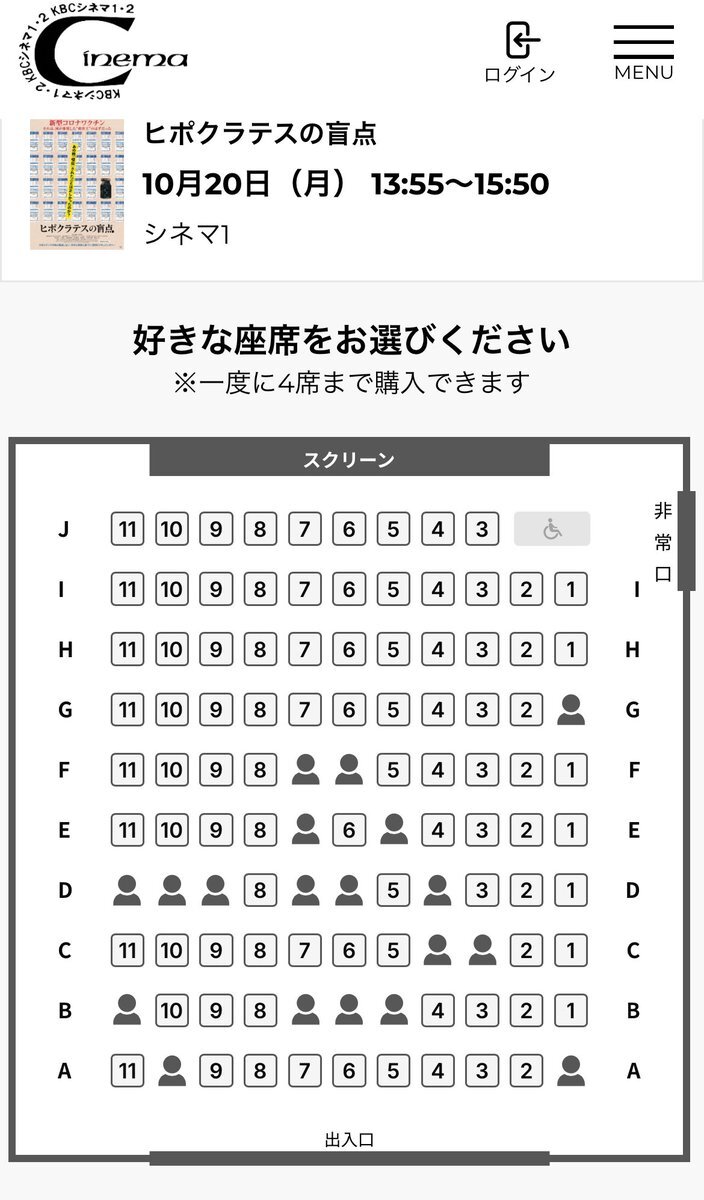Select seat D5
This screenshot has height=1200, width=704.
pos(393,890)
